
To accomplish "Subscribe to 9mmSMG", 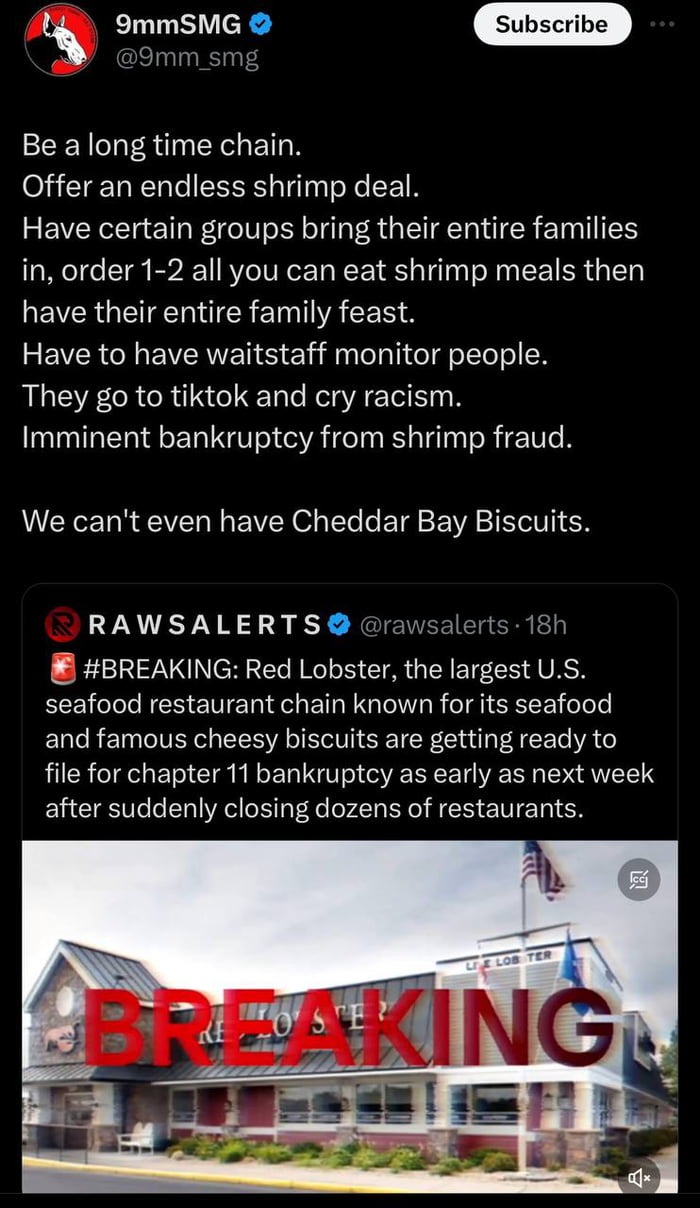I will 551,24.
